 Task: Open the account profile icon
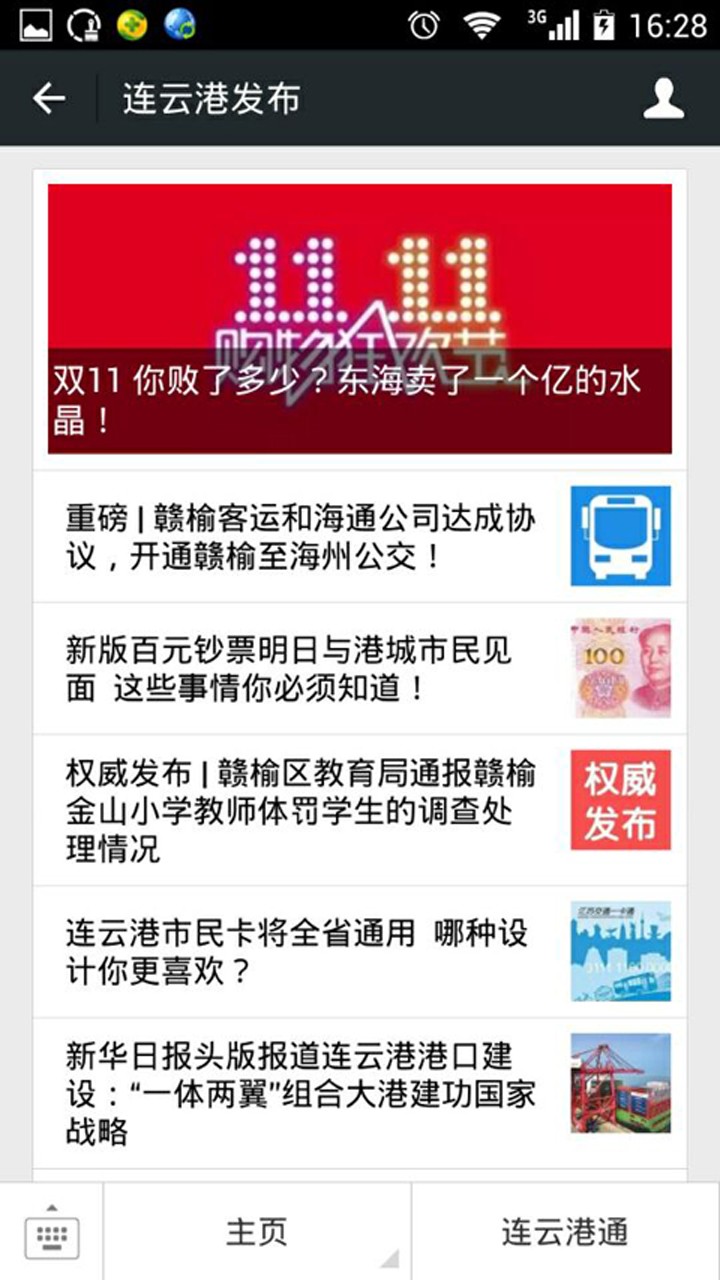(x=663, y=98)
